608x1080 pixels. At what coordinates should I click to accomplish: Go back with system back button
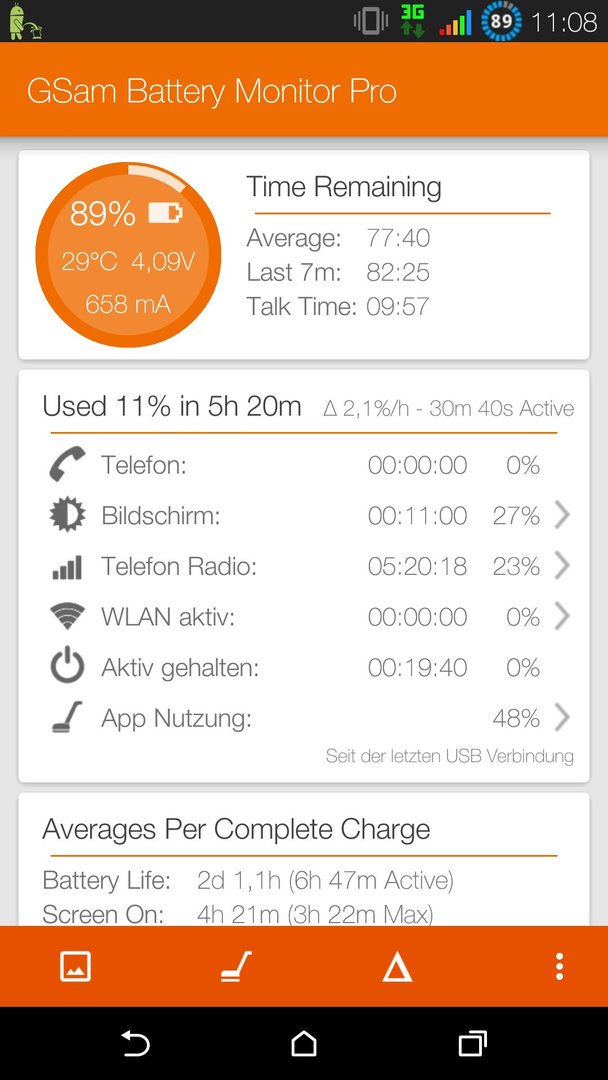136,1043
